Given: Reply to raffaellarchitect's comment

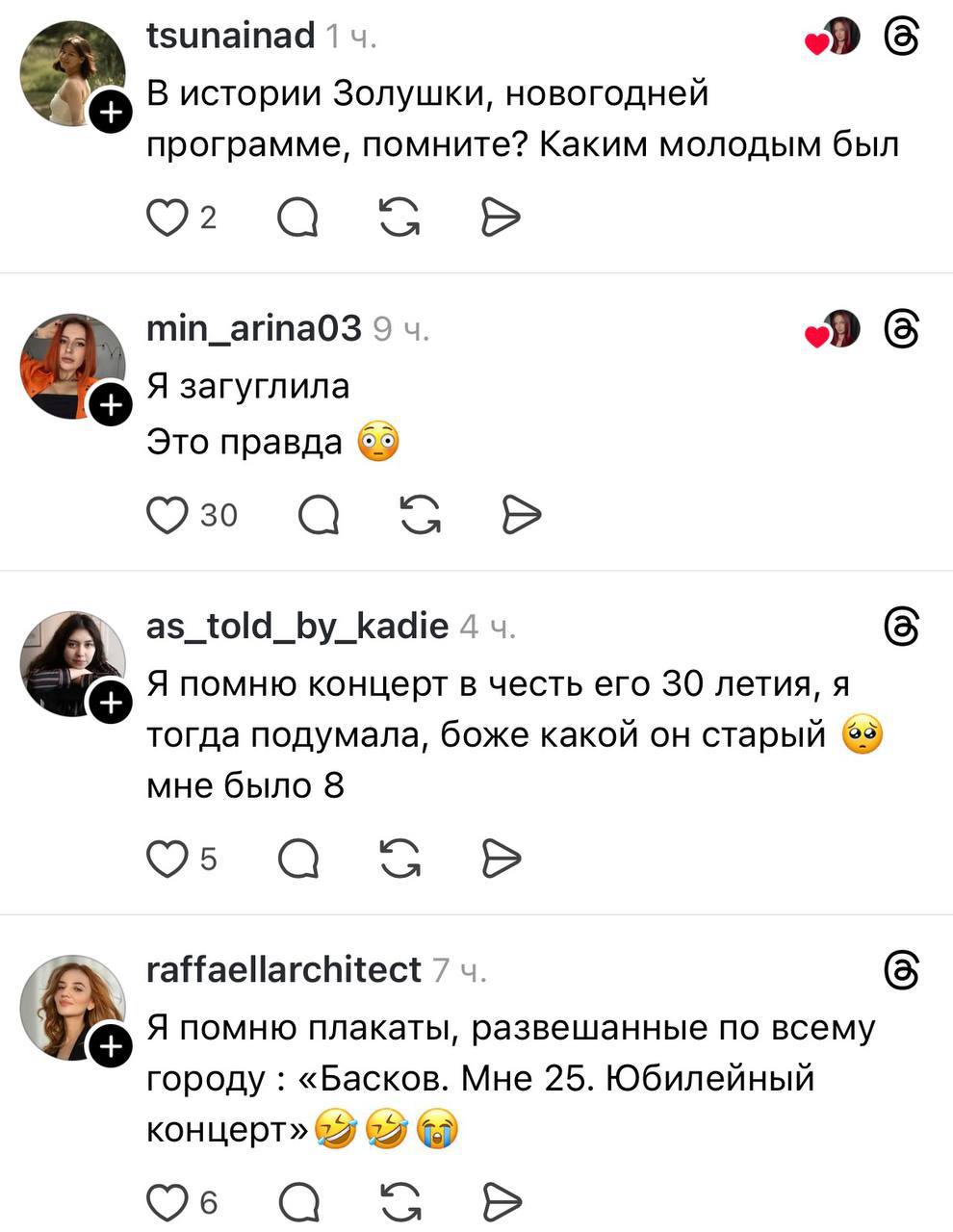Looking at the screenshot, I should [297, 1202].
